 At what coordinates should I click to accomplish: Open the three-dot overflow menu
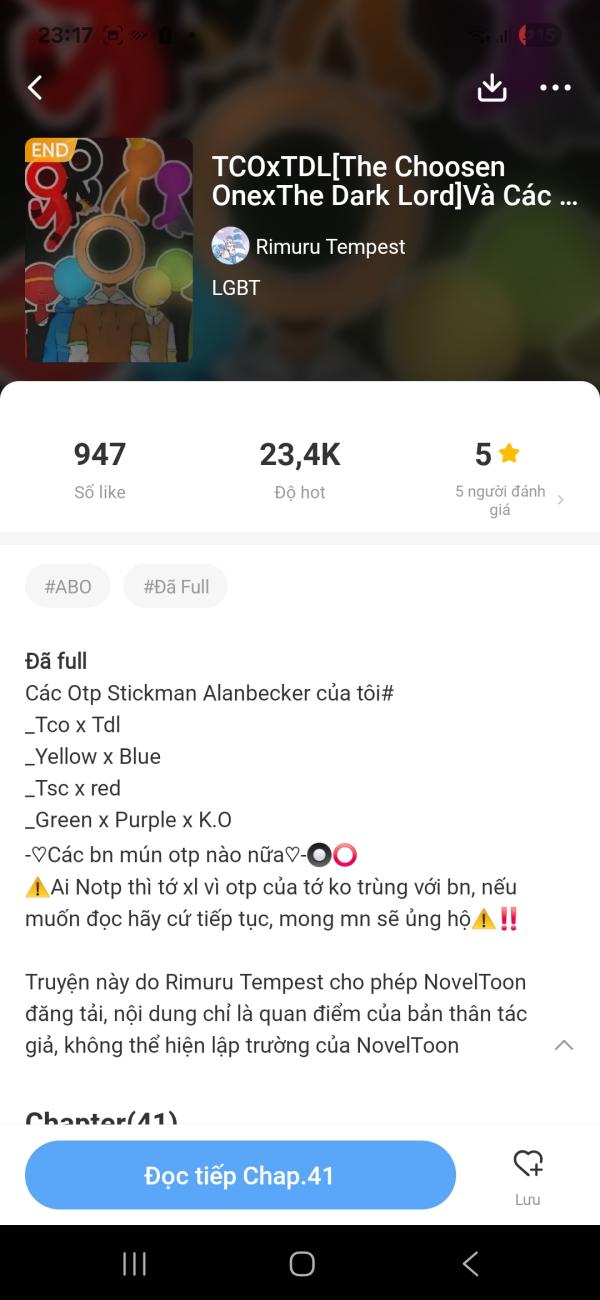[x=555, y=88]
